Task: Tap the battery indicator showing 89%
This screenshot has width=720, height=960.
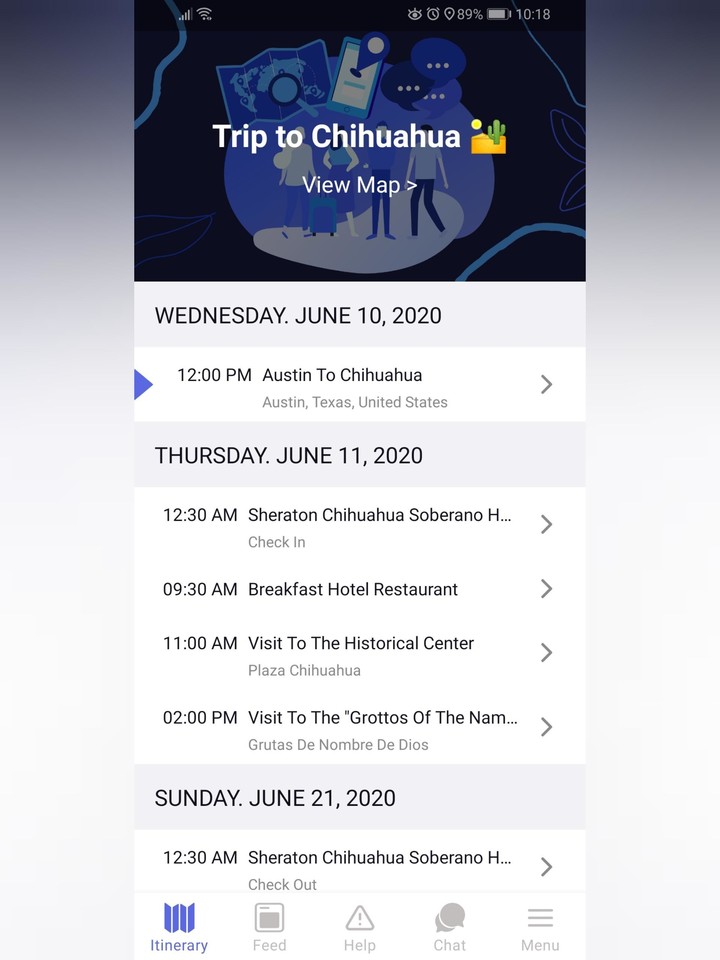Action: (x=489, y=14)
